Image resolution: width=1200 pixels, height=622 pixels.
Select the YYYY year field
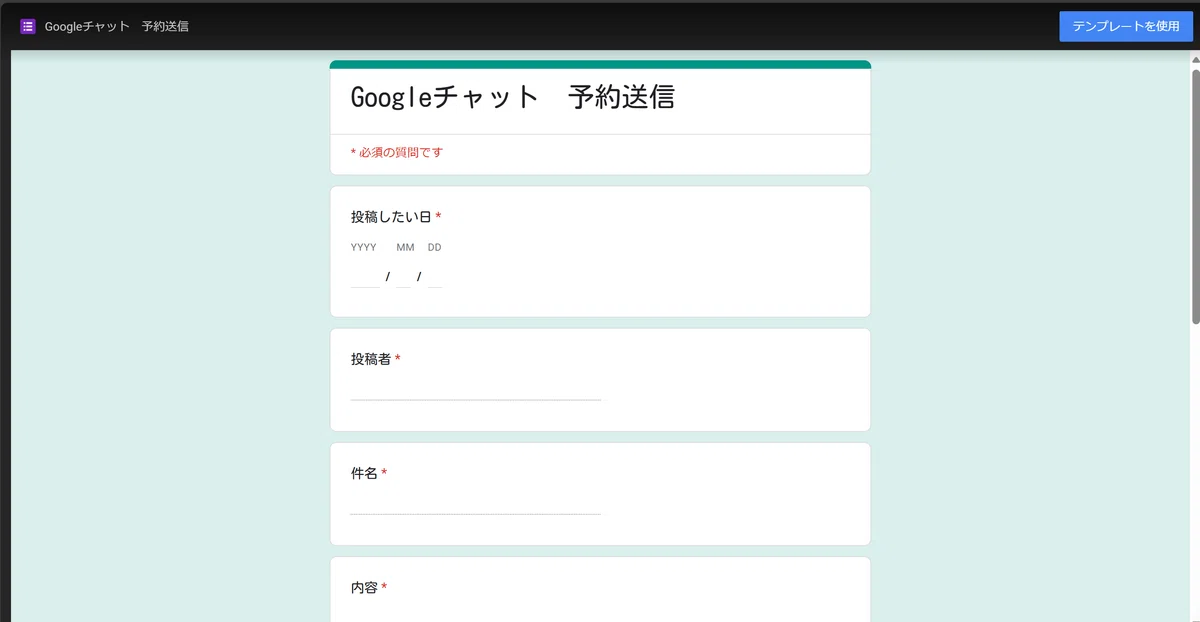pos(365,276)
